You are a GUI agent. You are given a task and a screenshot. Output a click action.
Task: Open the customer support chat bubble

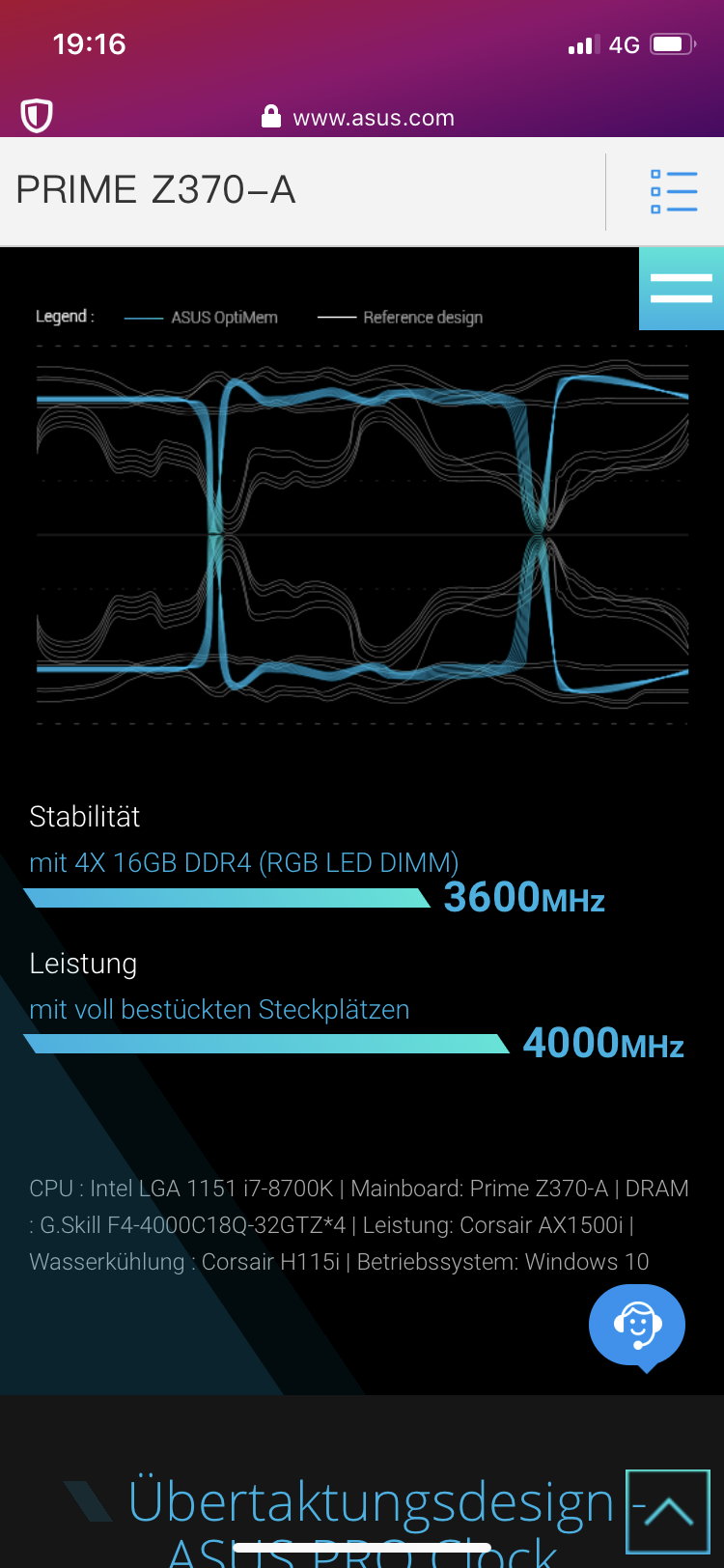[637, 1325]
